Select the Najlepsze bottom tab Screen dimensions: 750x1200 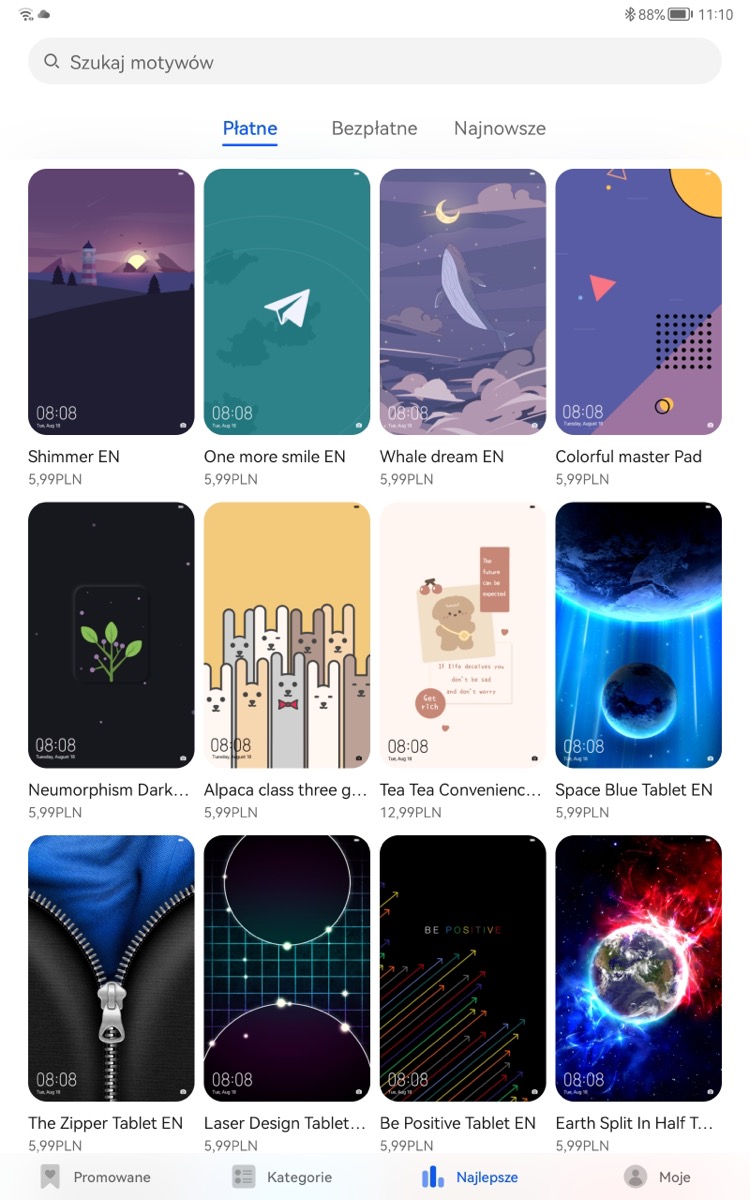click(x=470, y=1177)
